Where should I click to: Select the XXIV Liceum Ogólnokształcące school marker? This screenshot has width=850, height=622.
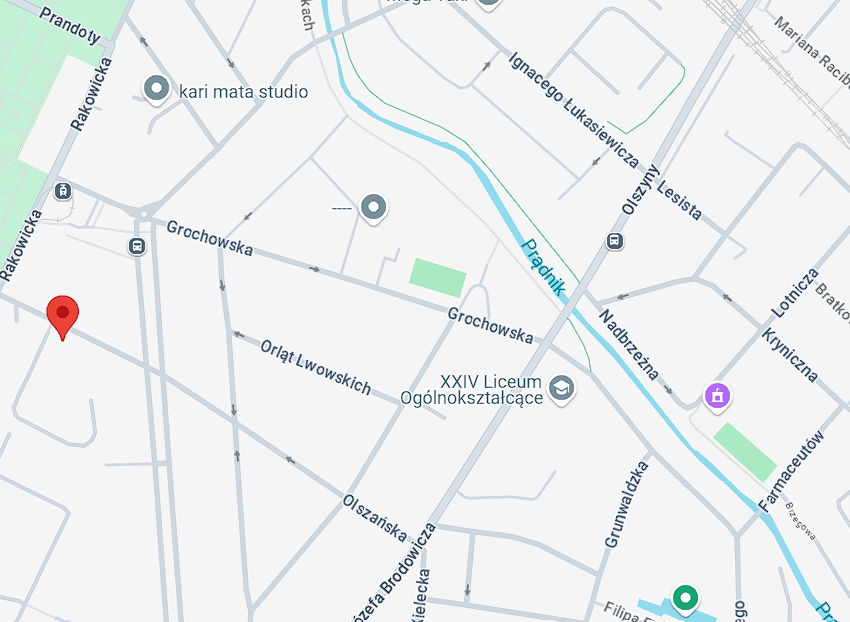pos(563,387)
